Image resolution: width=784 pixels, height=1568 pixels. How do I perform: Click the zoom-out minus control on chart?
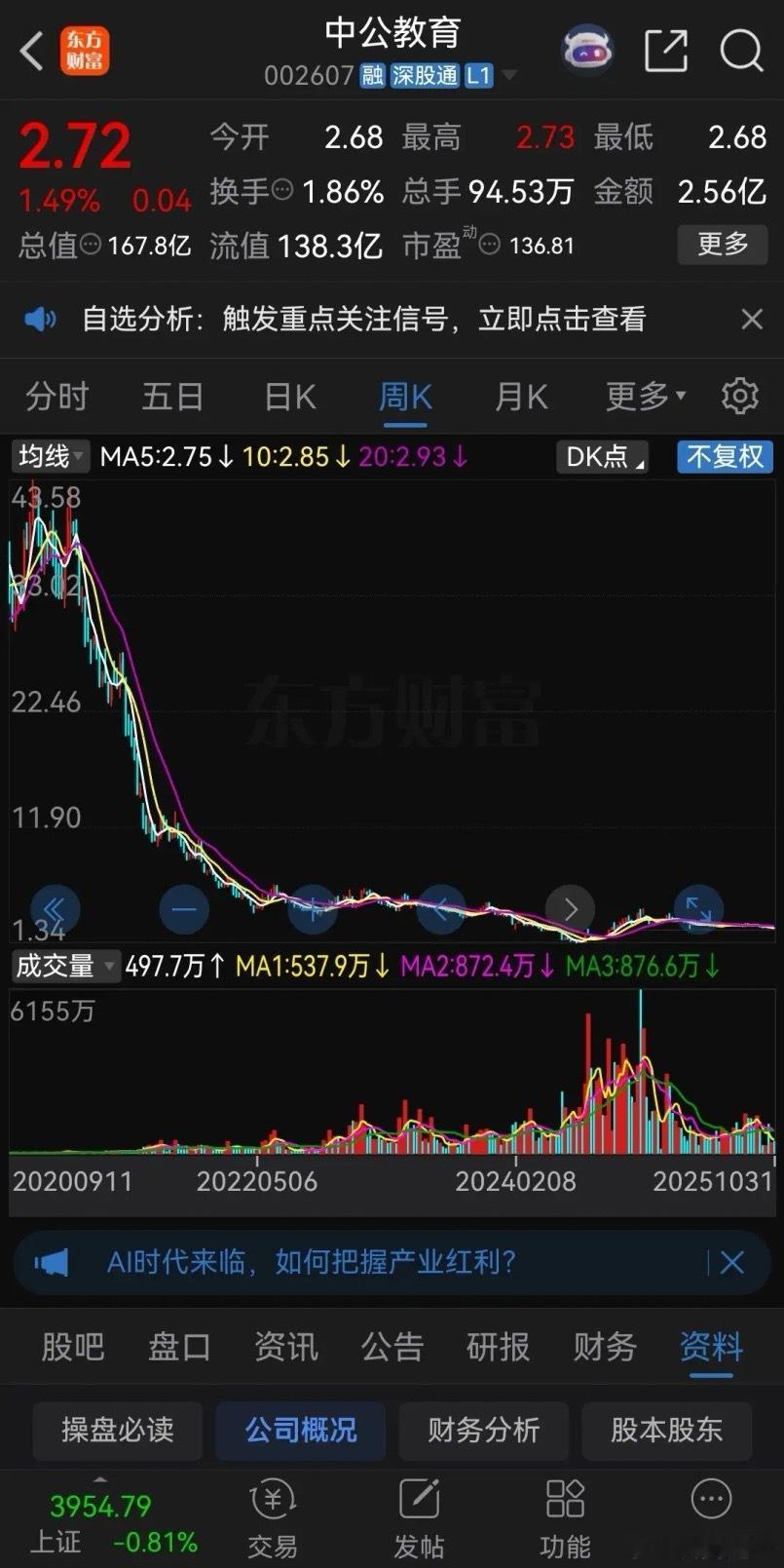(184, 908)
